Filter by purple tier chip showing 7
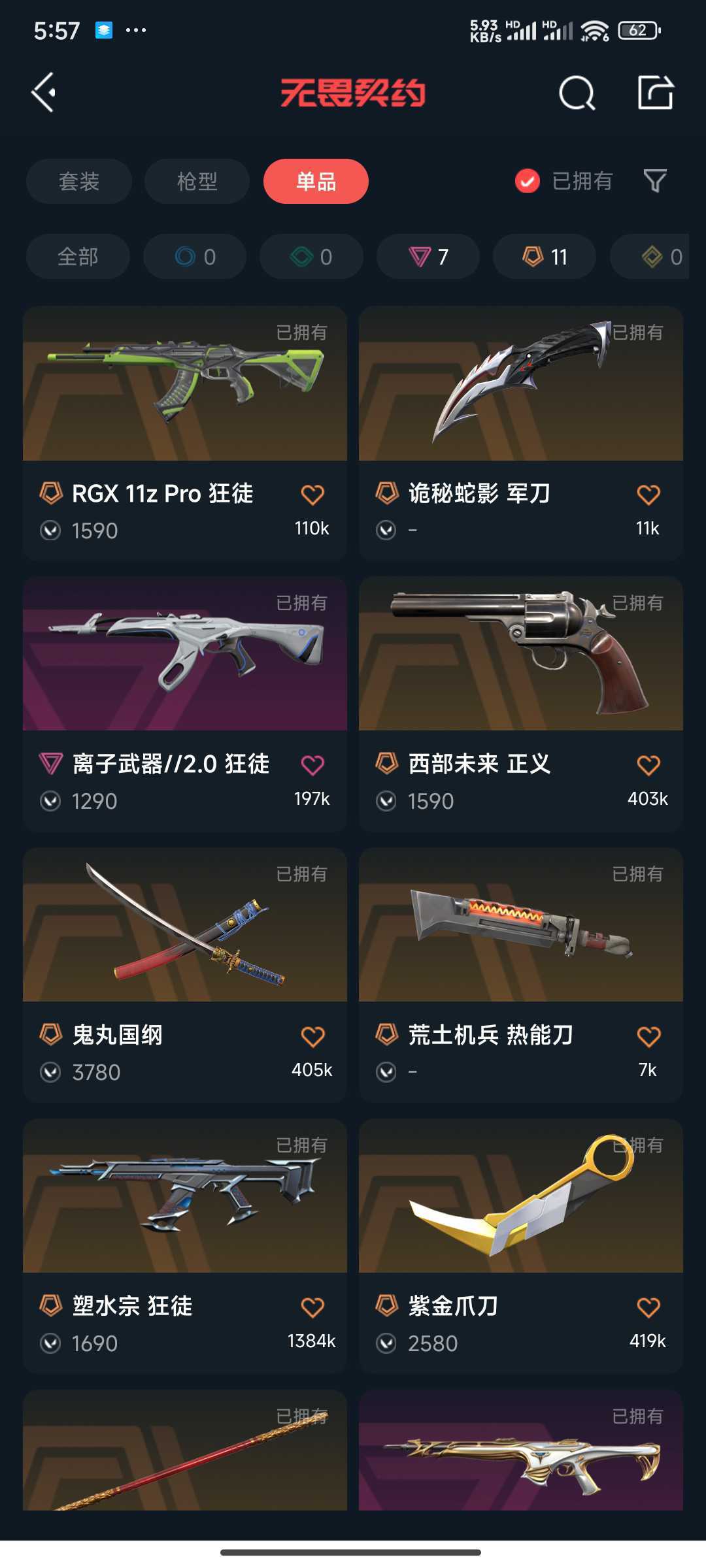 (x=428, y=257)
